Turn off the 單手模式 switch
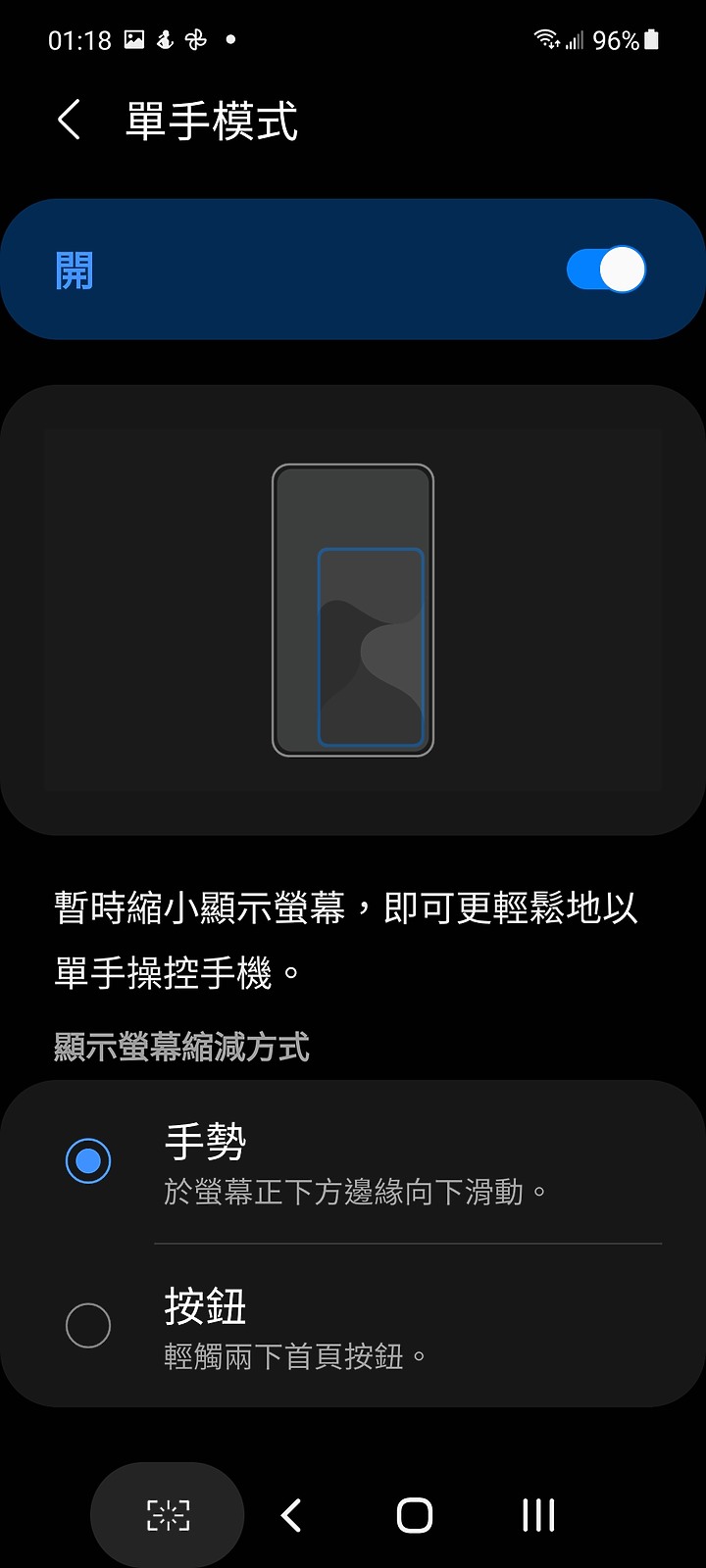The height and width of the screenshot is (1568, 706). (x=605, y=269)
